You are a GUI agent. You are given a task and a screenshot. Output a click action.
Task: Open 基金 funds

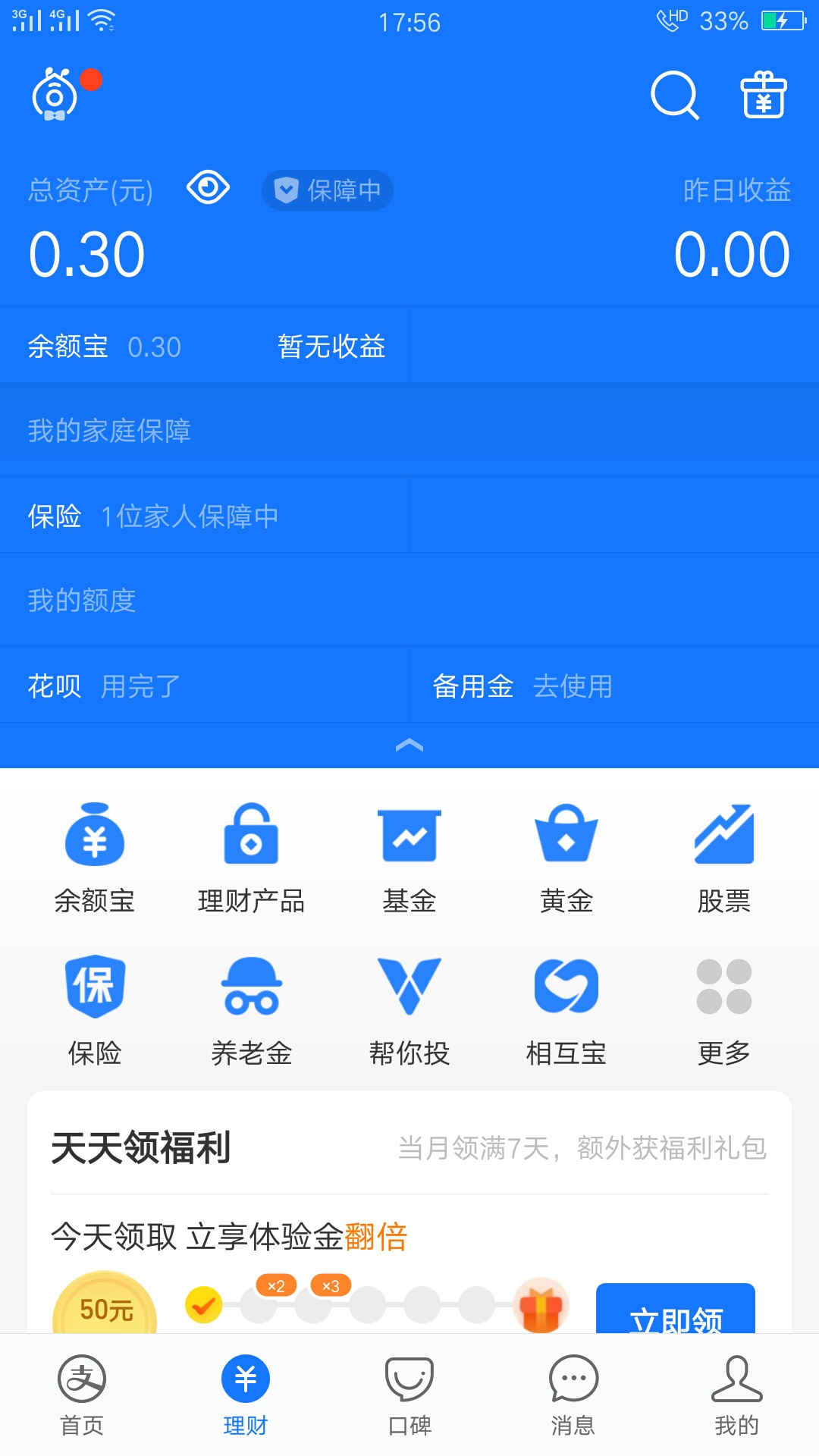pyautogui.click(x=409, y=858)
